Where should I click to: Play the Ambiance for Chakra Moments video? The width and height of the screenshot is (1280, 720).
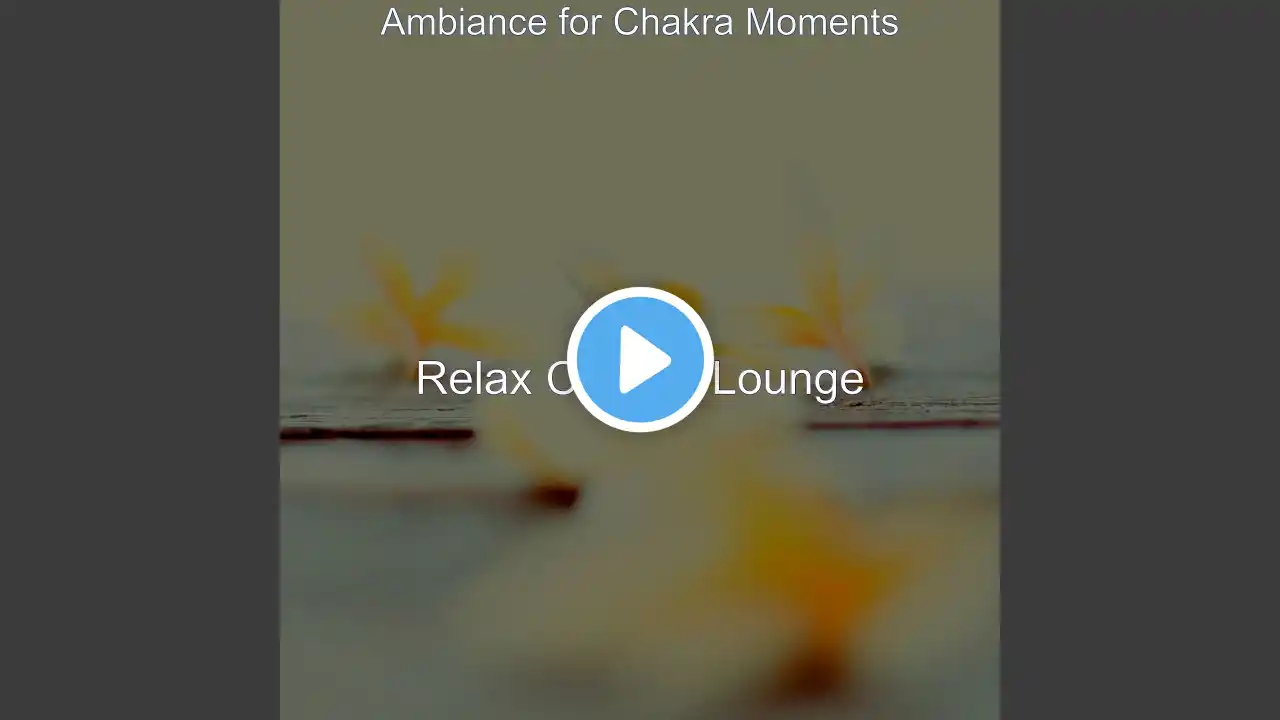pyautogui.click(x=640, y=360)
